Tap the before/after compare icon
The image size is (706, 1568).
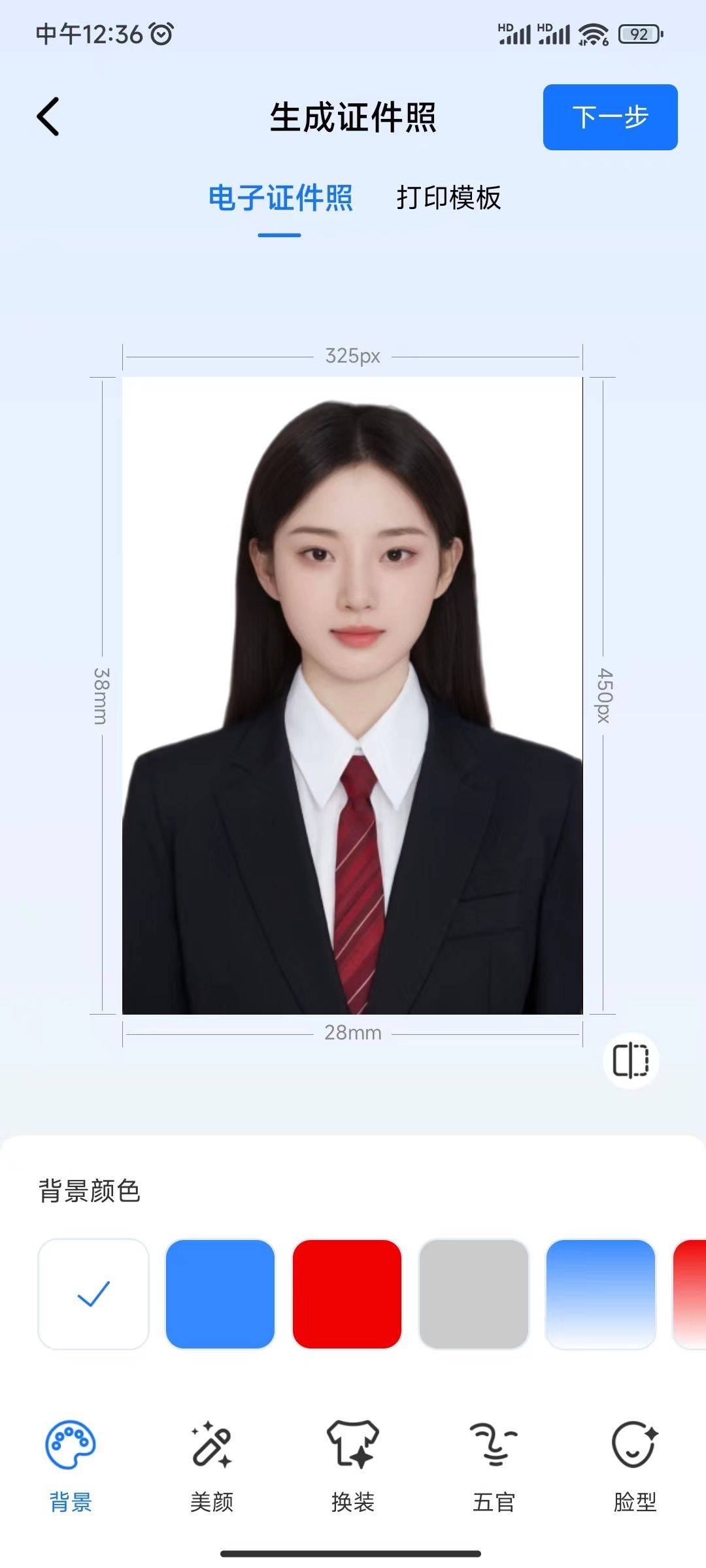point(630,1060)
